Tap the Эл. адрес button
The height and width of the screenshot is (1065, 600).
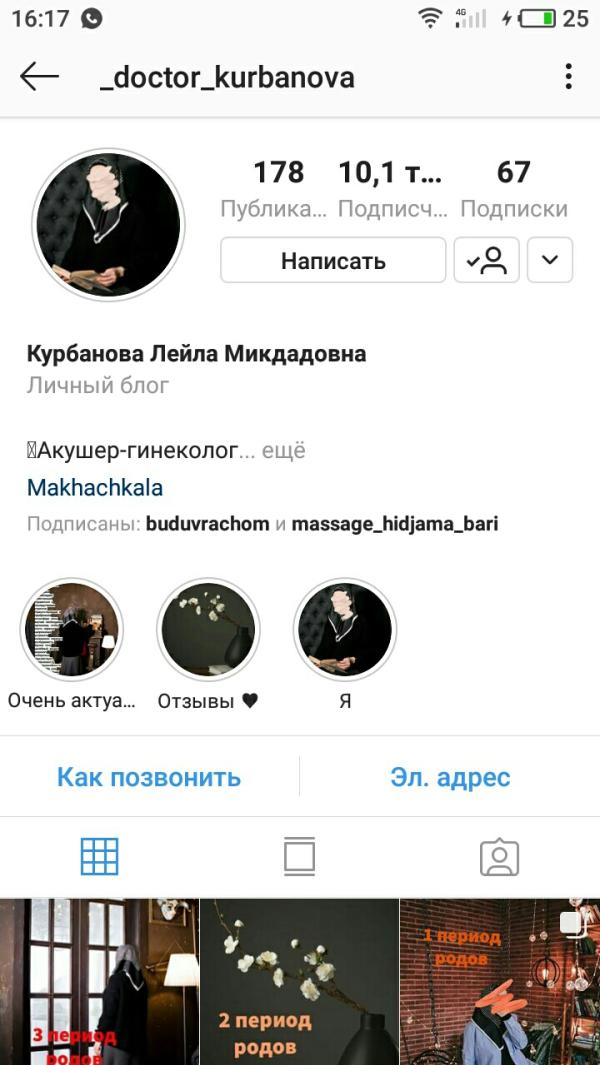pos(450,777)
